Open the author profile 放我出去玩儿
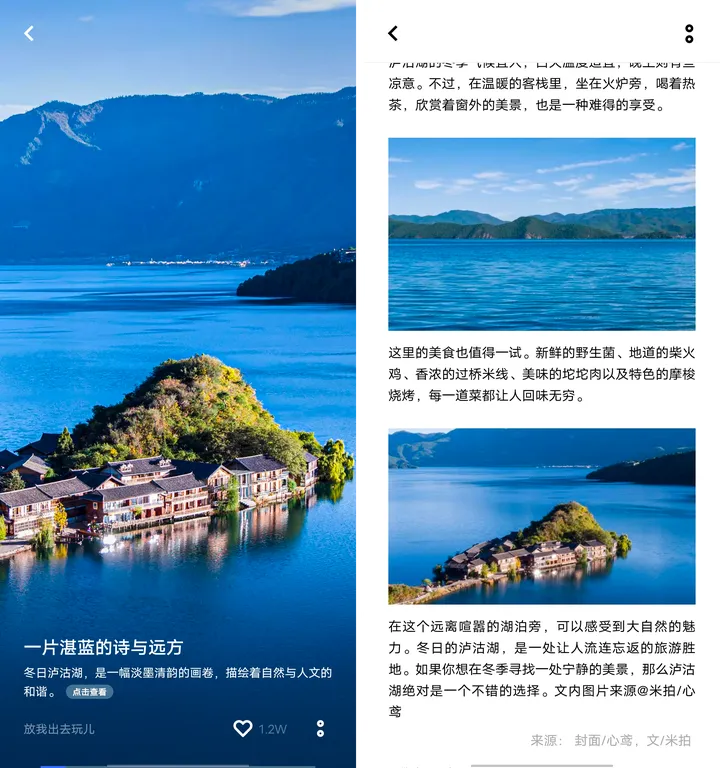 pyautogui.click(x=59, y=729)
